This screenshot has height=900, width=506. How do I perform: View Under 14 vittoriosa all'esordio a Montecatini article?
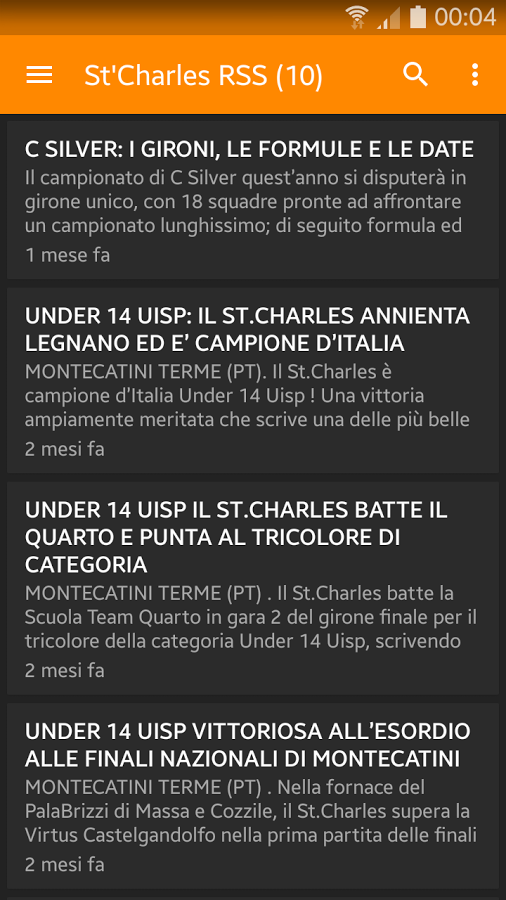(x=253, y=796)
